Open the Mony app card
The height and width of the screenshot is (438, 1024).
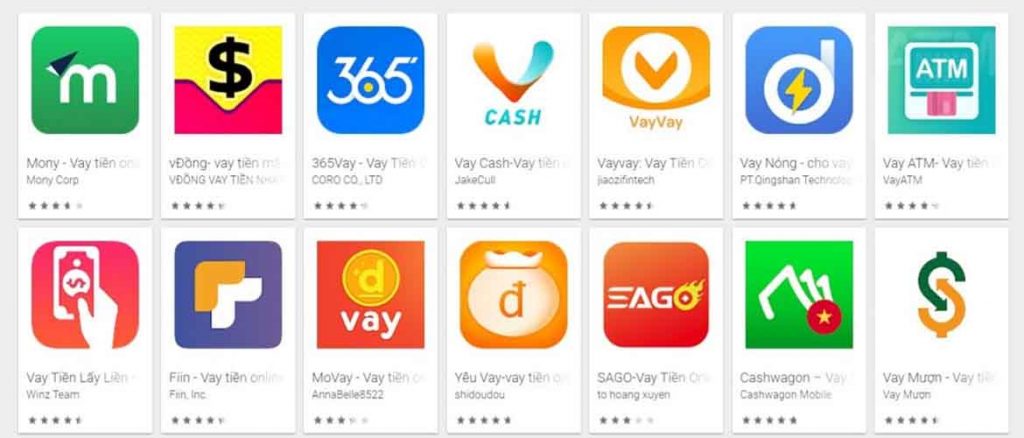[84, 81]
